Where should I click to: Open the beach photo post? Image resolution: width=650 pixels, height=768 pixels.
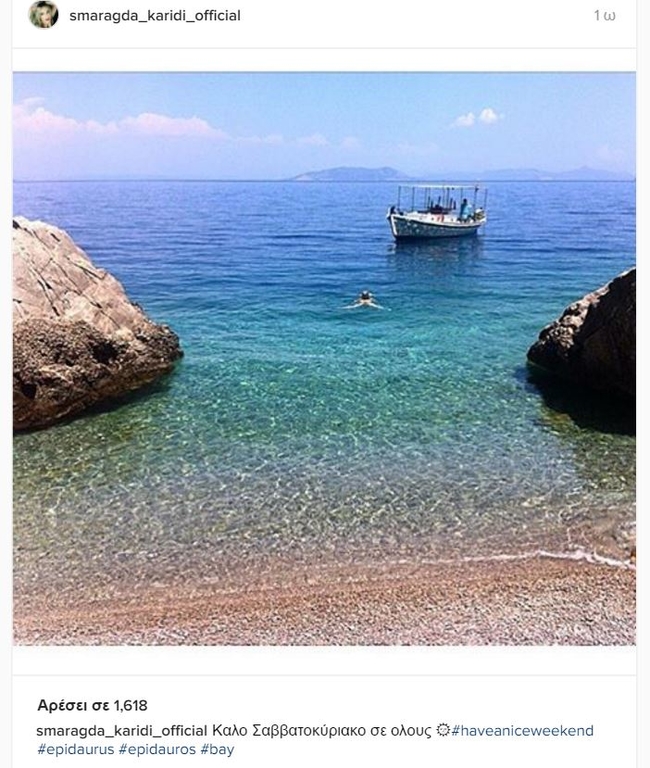pos(324,358)
